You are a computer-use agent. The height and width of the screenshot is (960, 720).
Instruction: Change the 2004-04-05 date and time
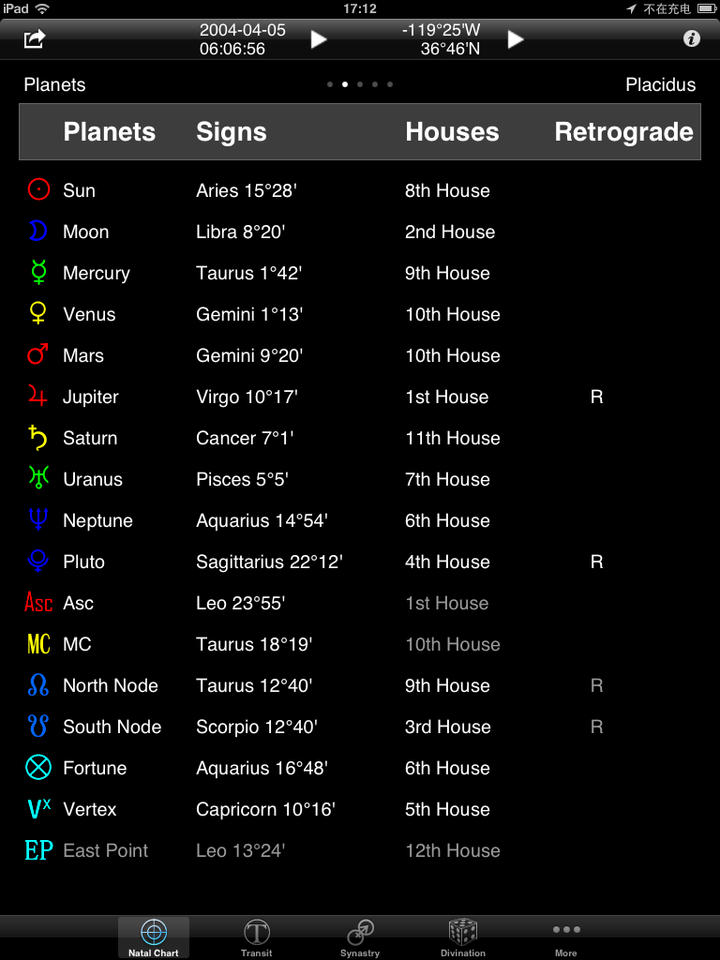click(x=242, y=39)
